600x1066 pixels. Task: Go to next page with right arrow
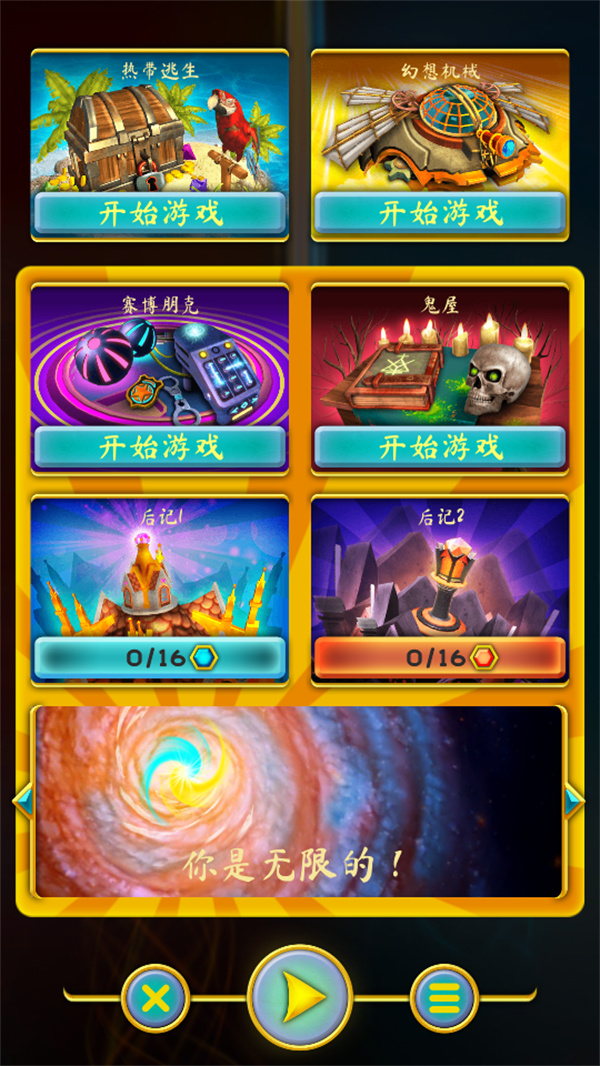tap(574, 800)
